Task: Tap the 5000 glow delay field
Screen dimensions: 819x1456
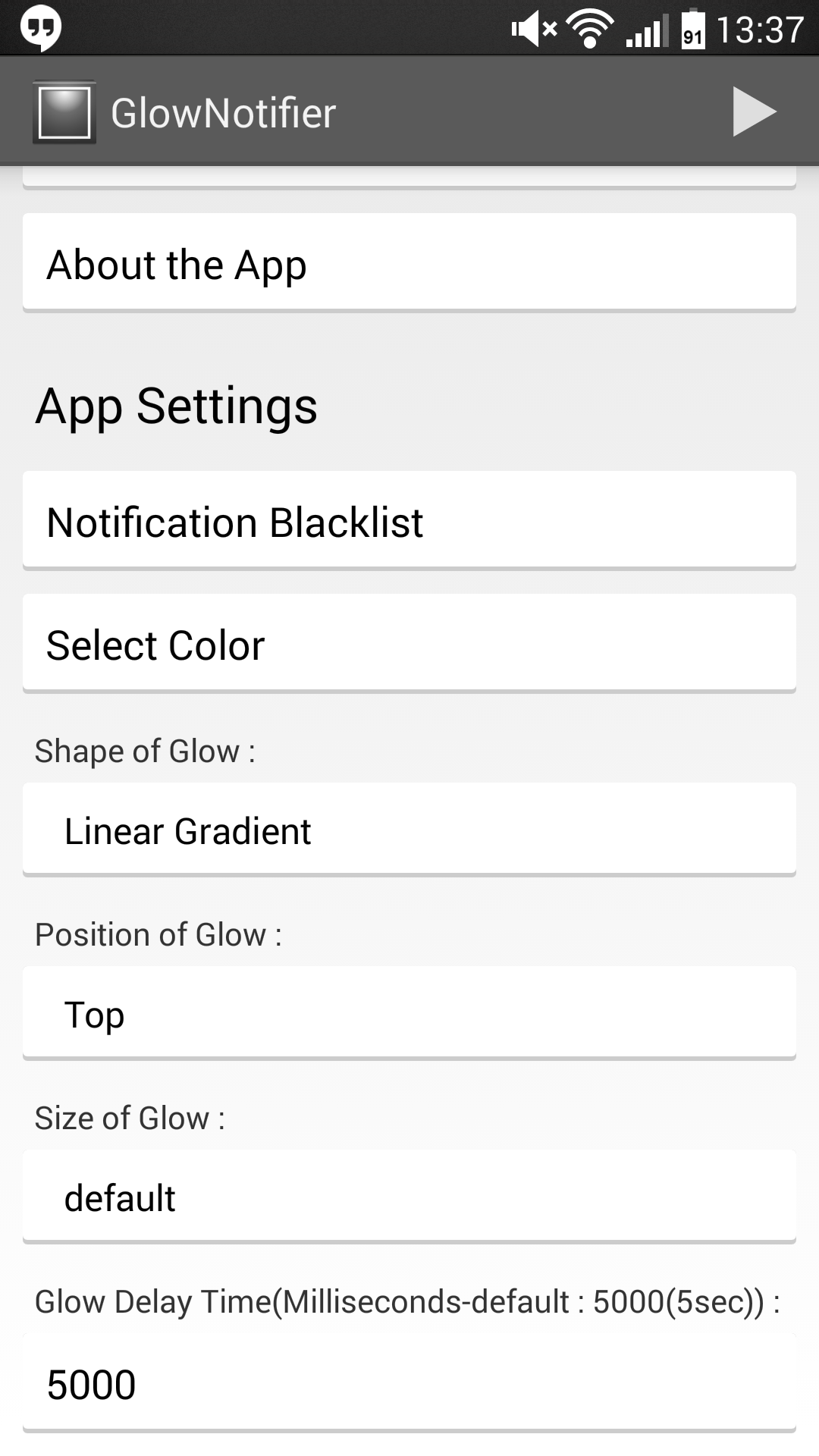Action: tap(409, 1383)
